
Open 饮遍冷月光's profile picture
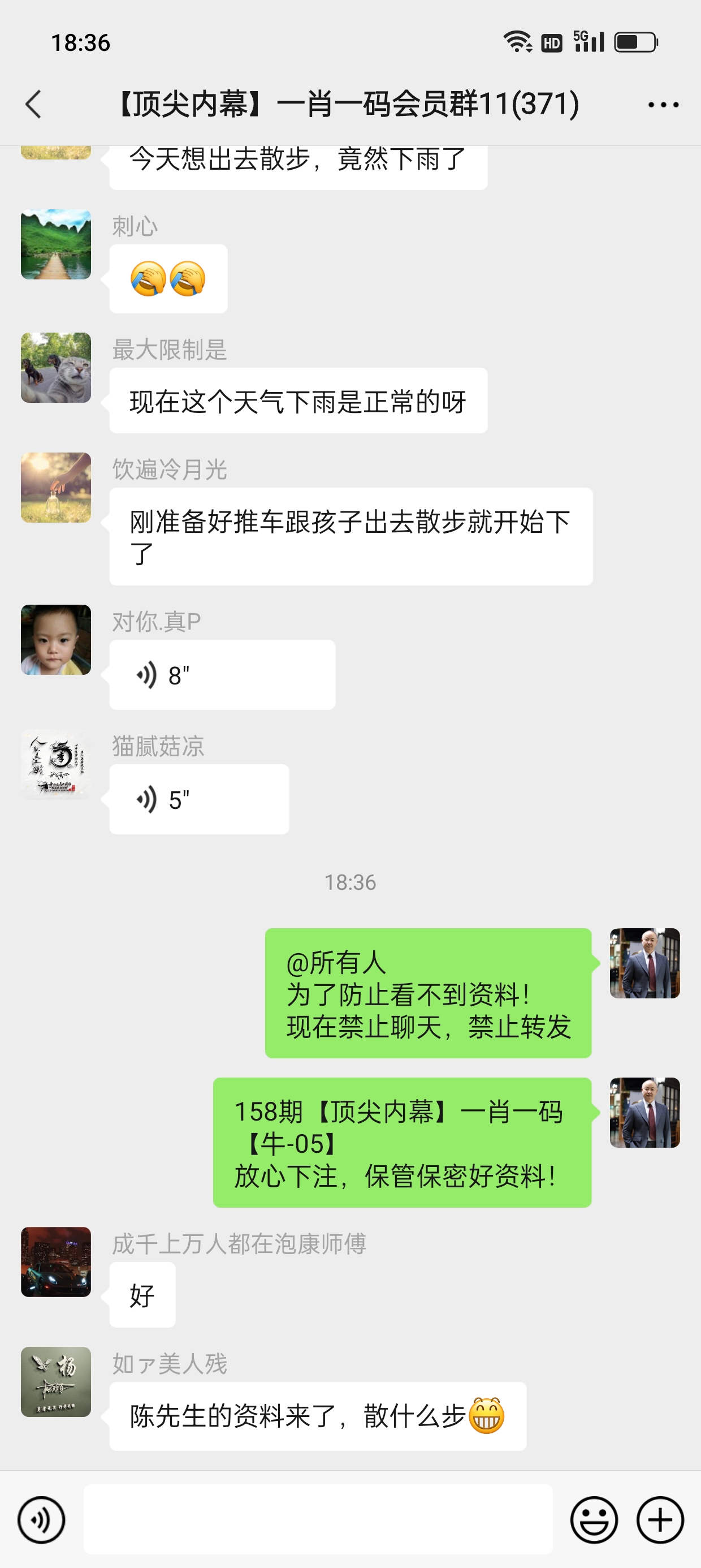point(56,488)
